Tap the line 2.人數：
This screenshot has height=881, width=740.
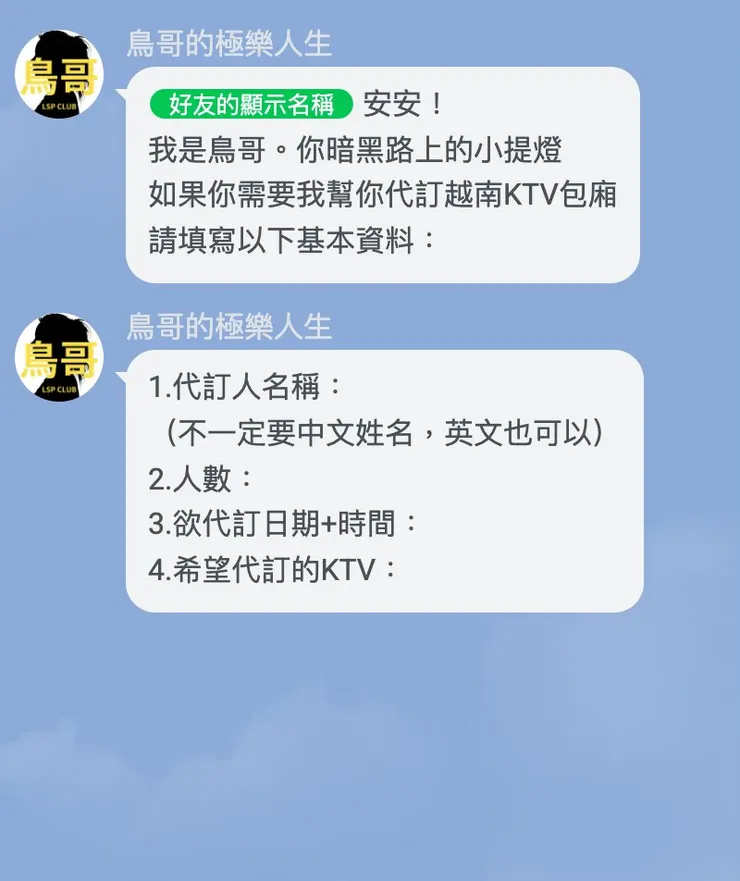200,478
